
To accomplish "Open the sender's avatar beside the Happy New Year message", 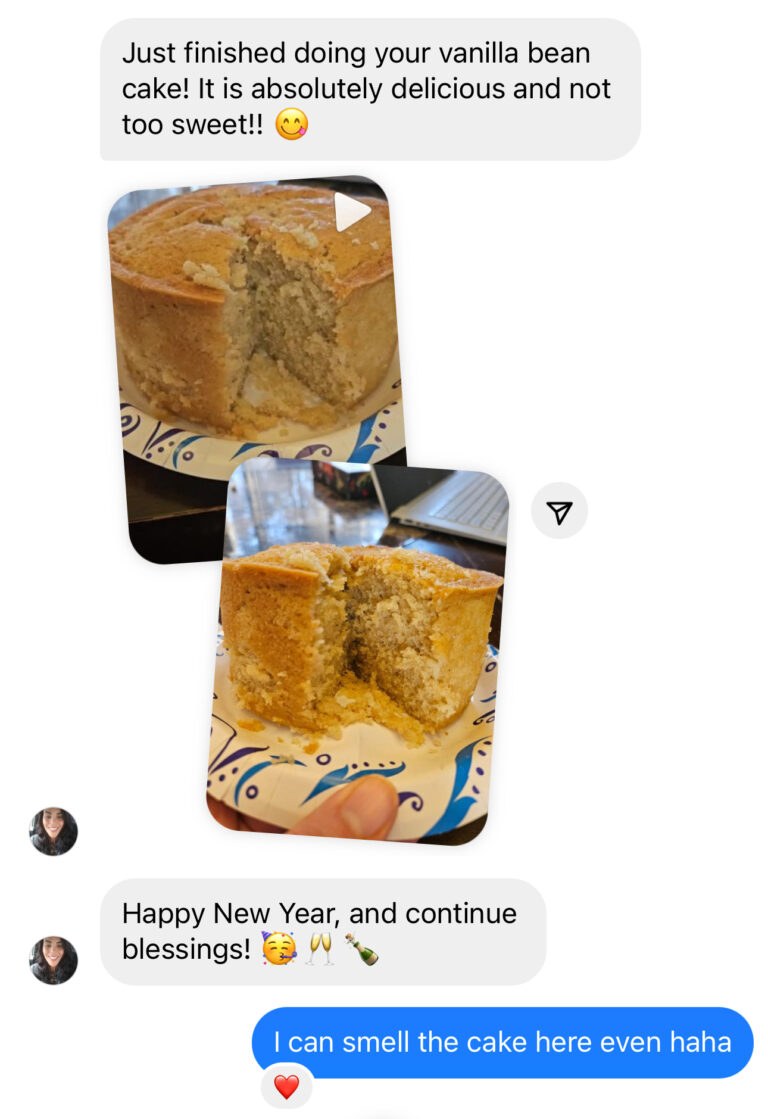I will (54, 959).
